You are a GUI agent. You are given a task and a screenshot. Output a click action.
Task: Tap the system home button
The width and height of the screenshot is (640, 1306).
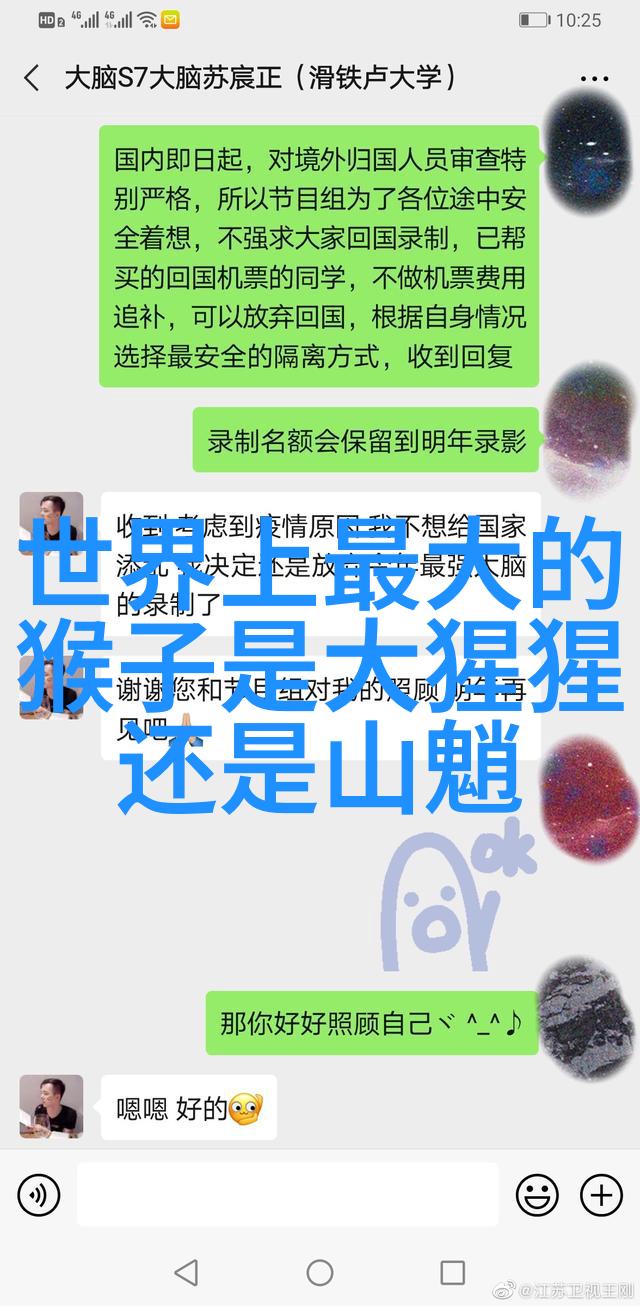click(x=320, y=1273)
